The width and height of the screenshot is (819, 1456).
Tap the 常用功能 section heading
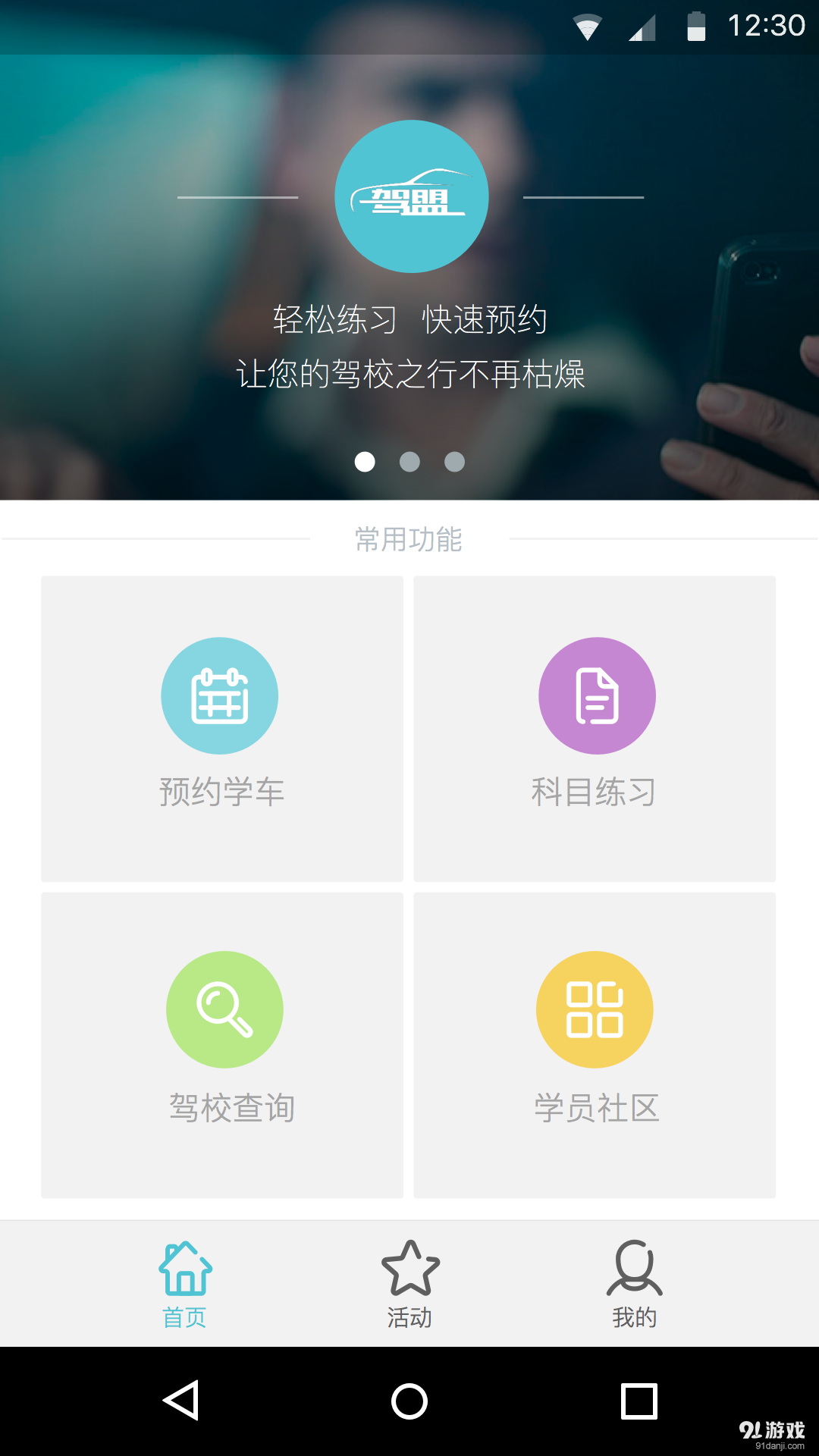409,540
